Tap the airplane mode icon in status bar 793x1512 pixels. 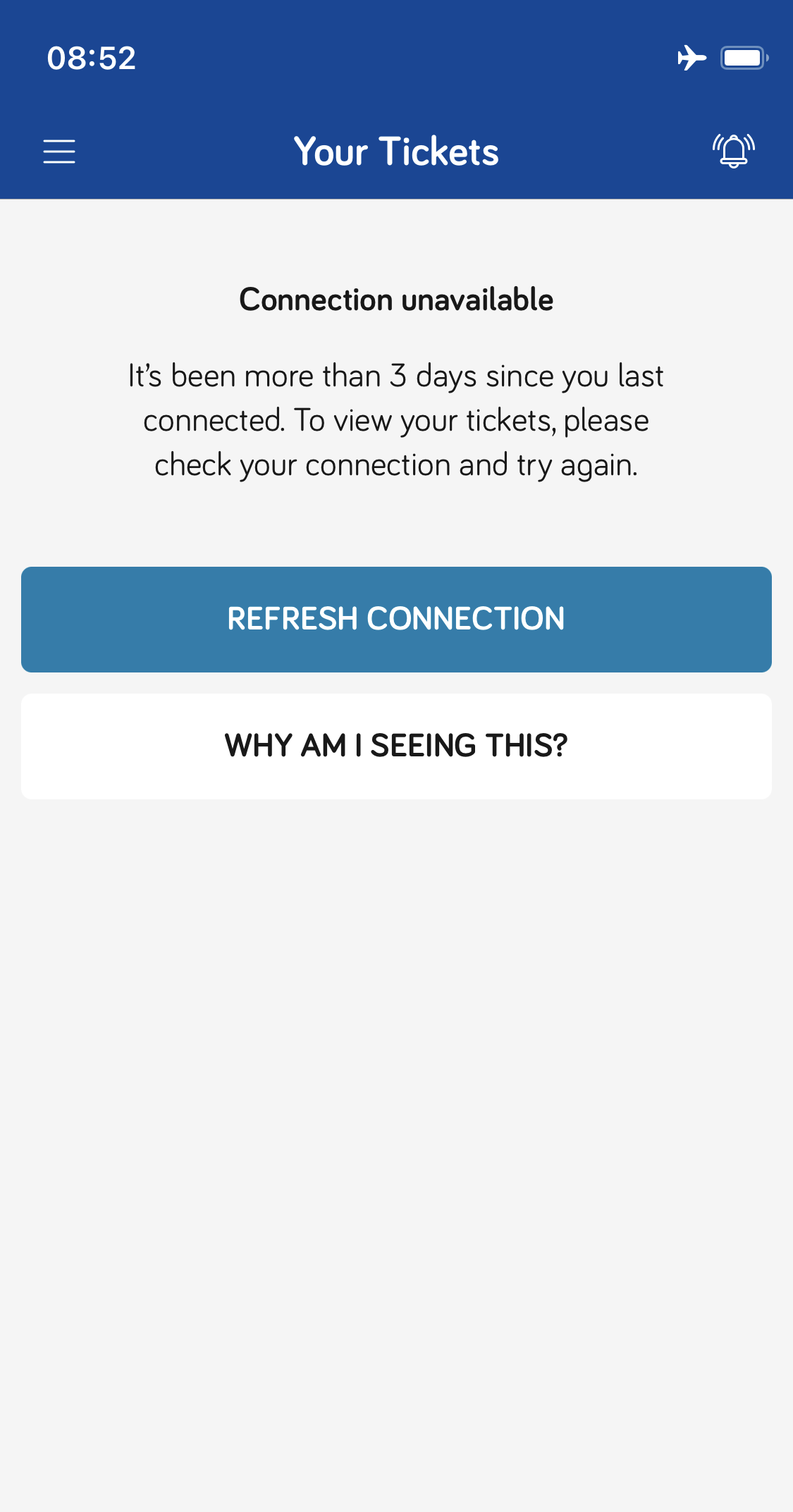point(691,59)
